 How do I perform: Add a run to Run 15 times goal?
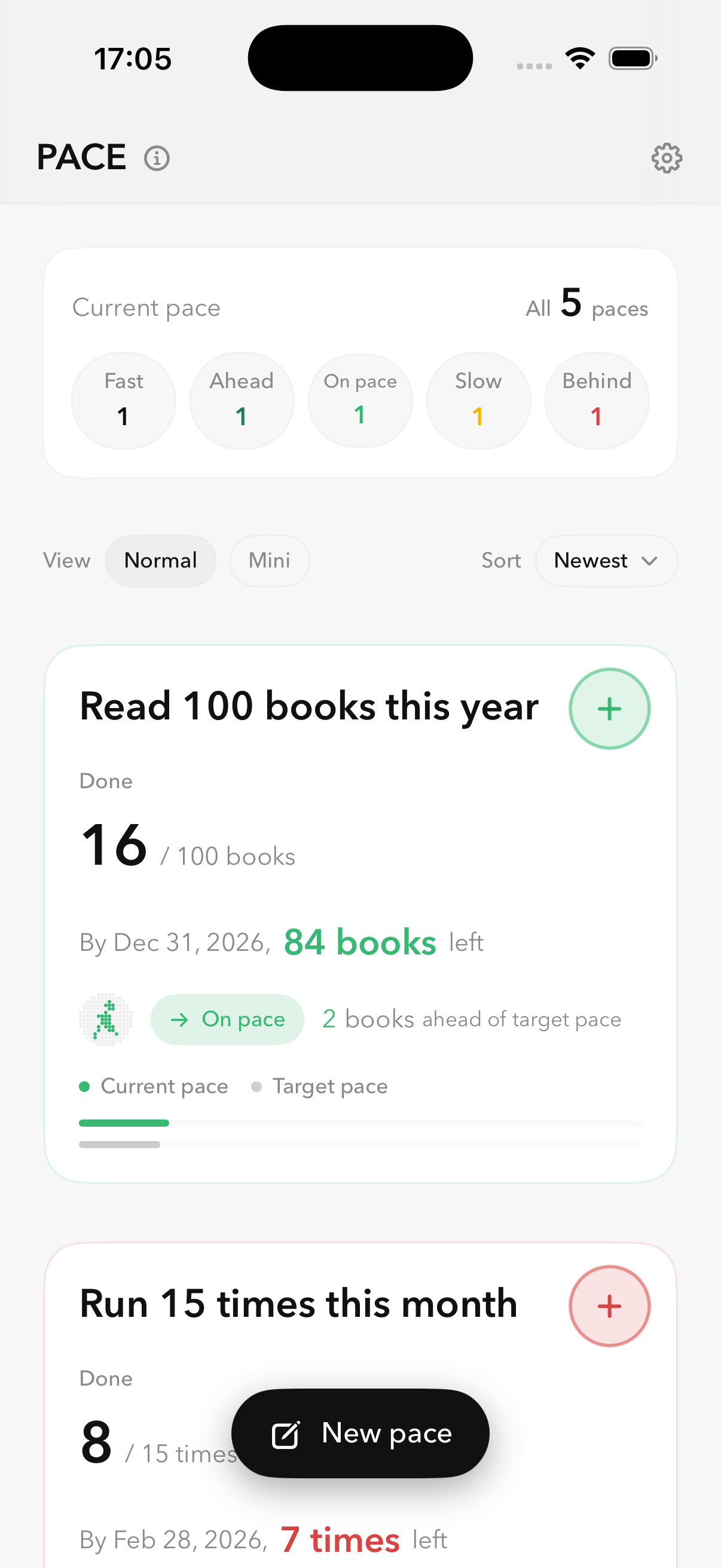click(609, 1305)
